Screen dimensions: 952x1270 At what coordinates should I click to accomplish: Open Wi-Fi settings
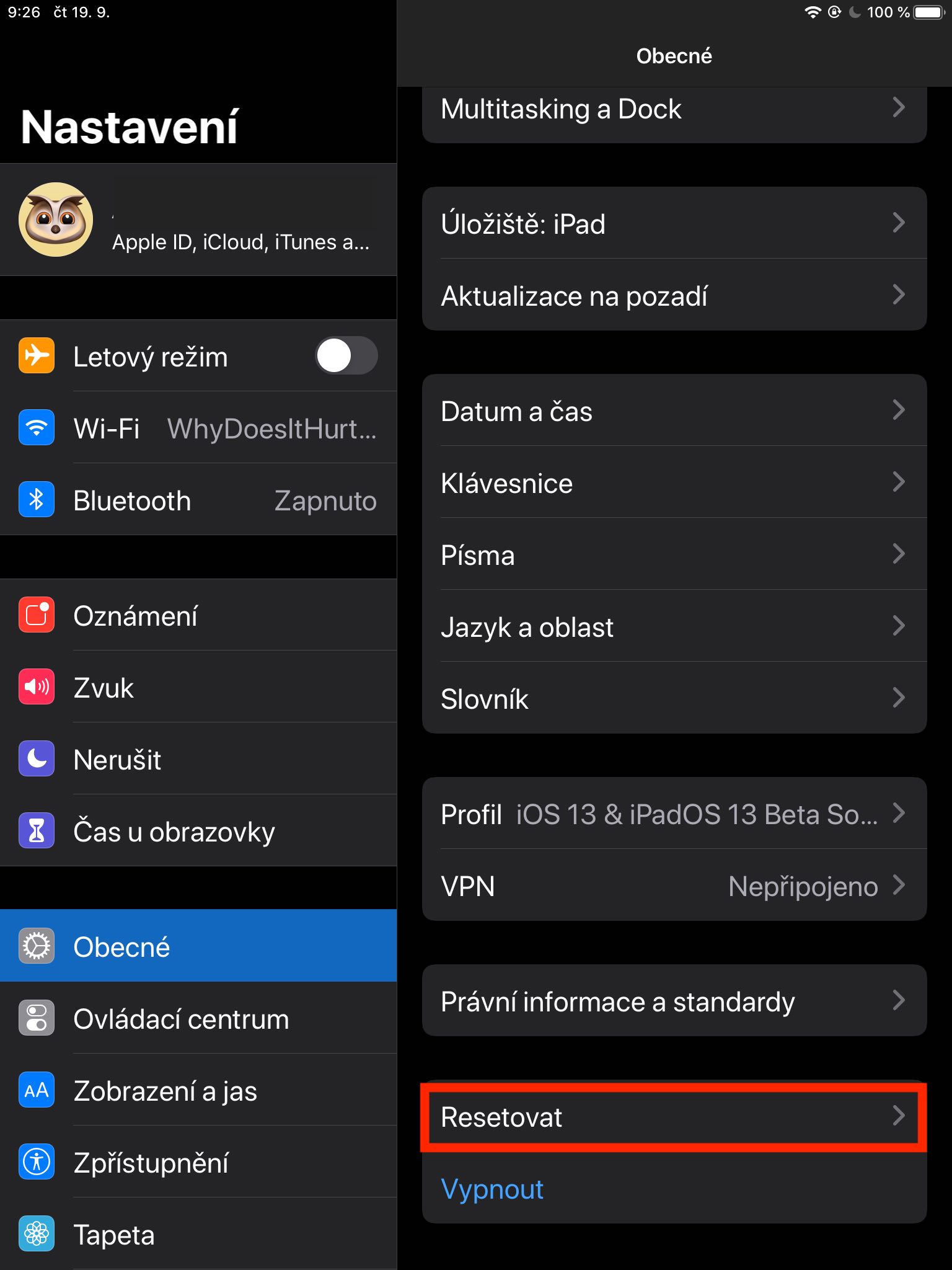(198, 428)
